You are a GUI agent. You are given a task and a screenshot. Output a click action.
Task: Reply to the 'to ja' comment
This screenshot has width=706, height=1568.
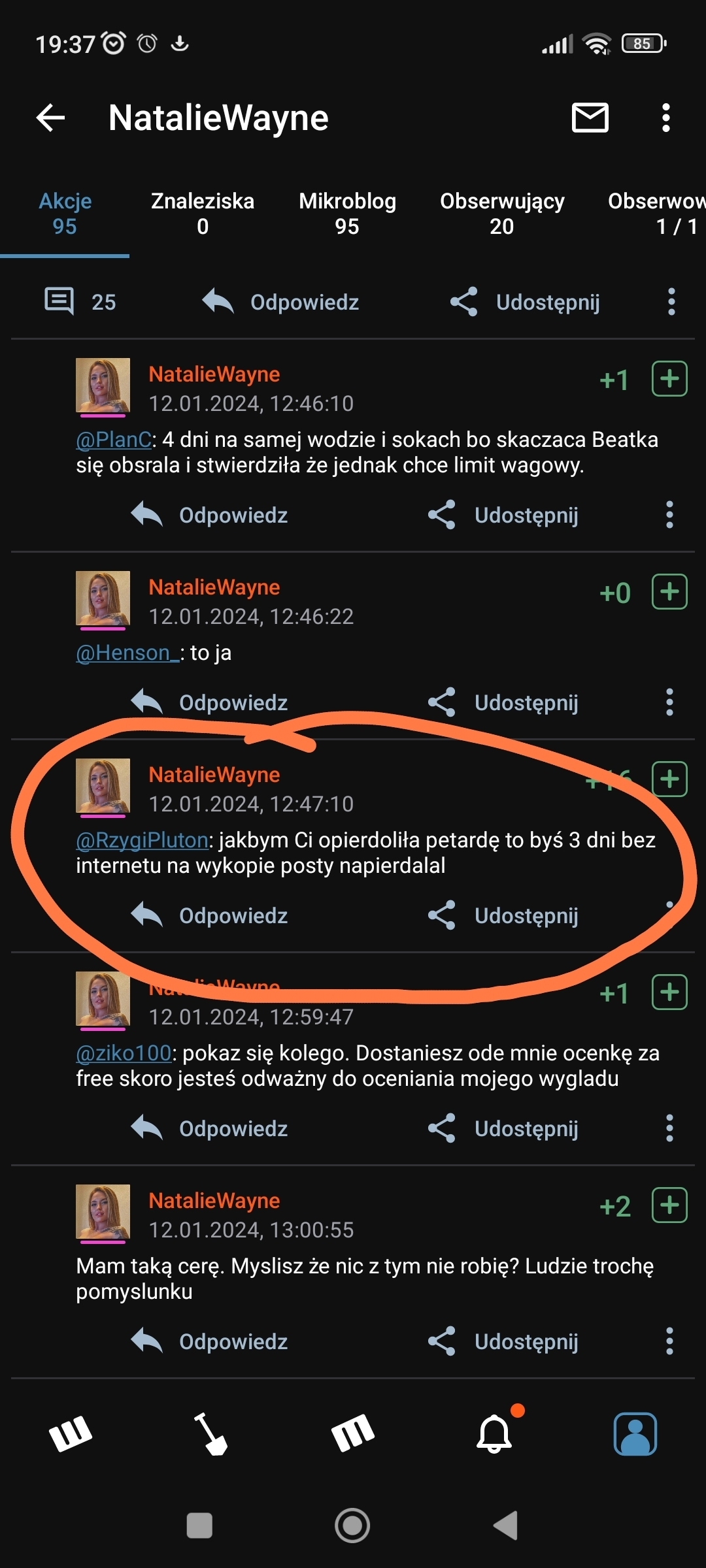click(209, 702)
